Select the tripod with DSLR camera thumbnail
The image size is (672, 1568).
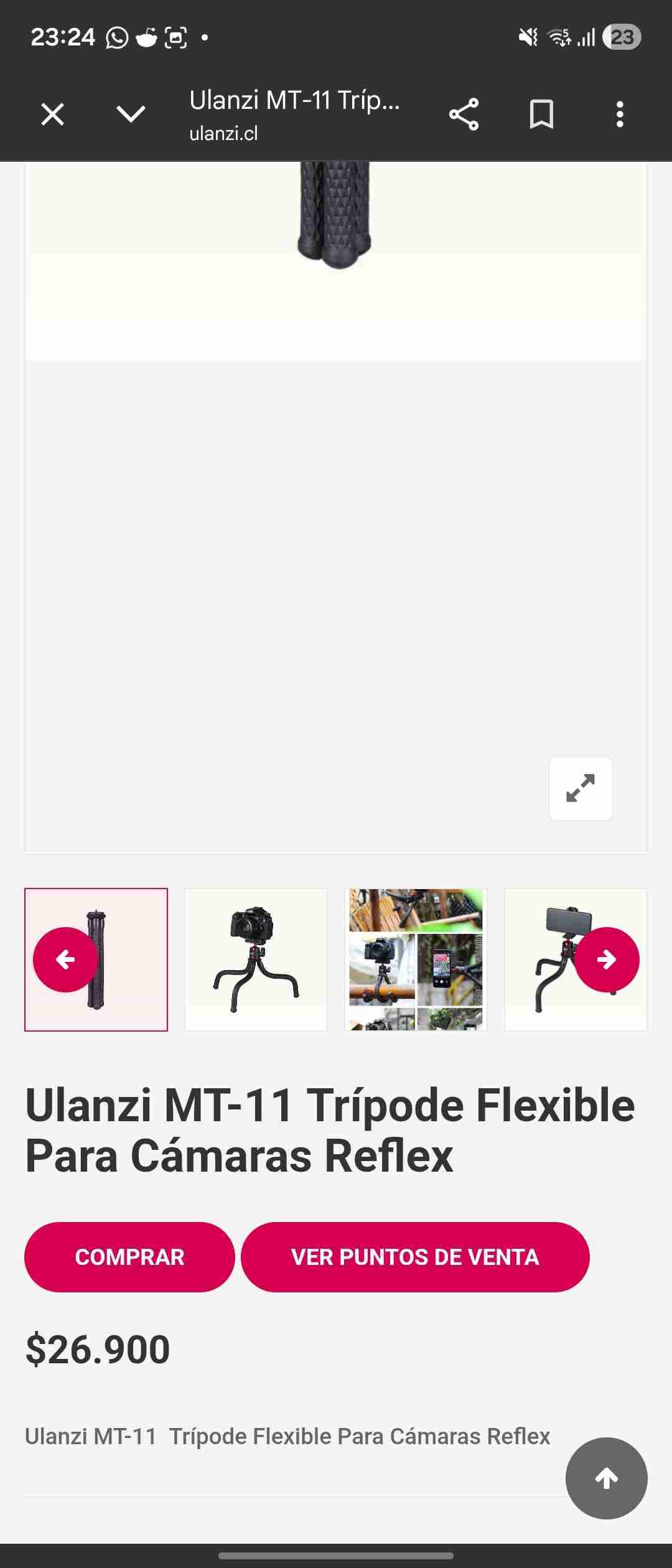tap(256, 959)
